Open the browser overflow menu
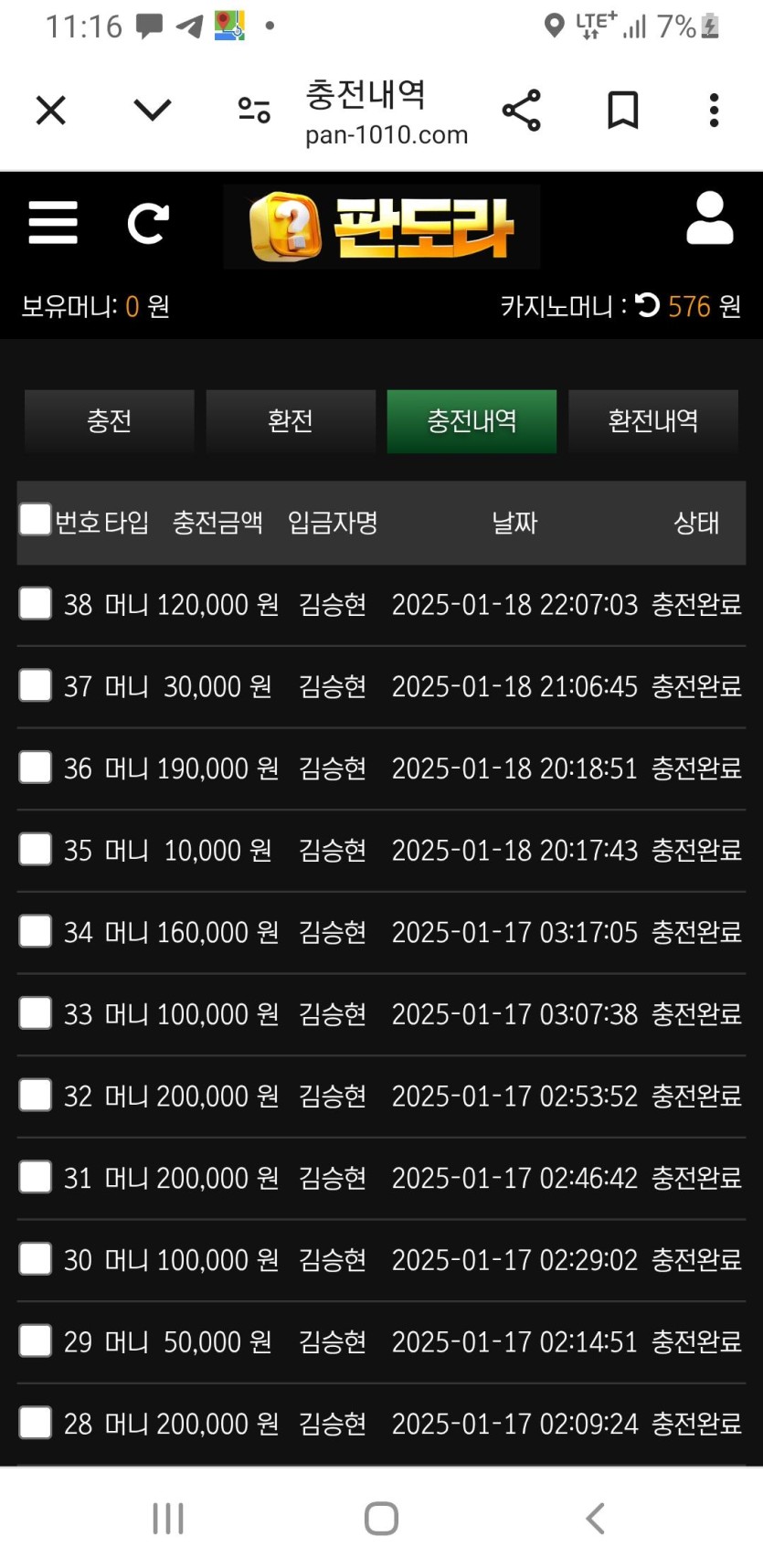Viewport: 763px width, 1568px height. point(714,111)
